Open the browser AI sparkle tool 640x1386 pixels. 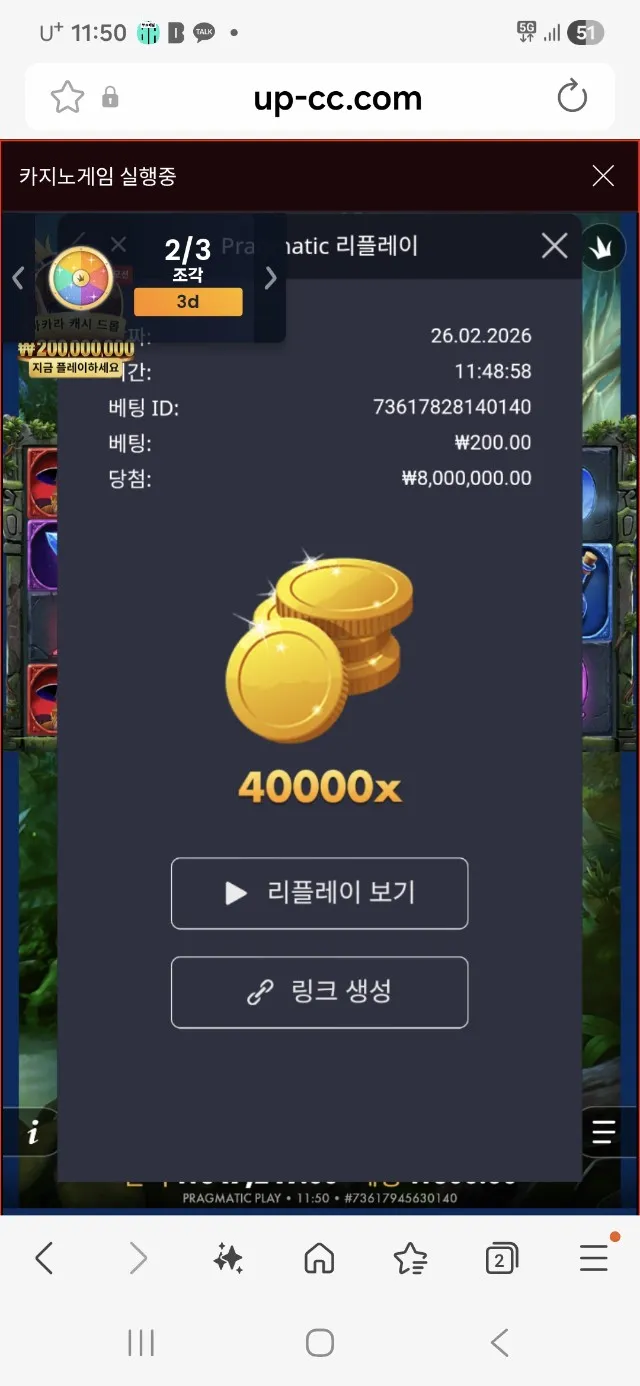[228, 1258]
